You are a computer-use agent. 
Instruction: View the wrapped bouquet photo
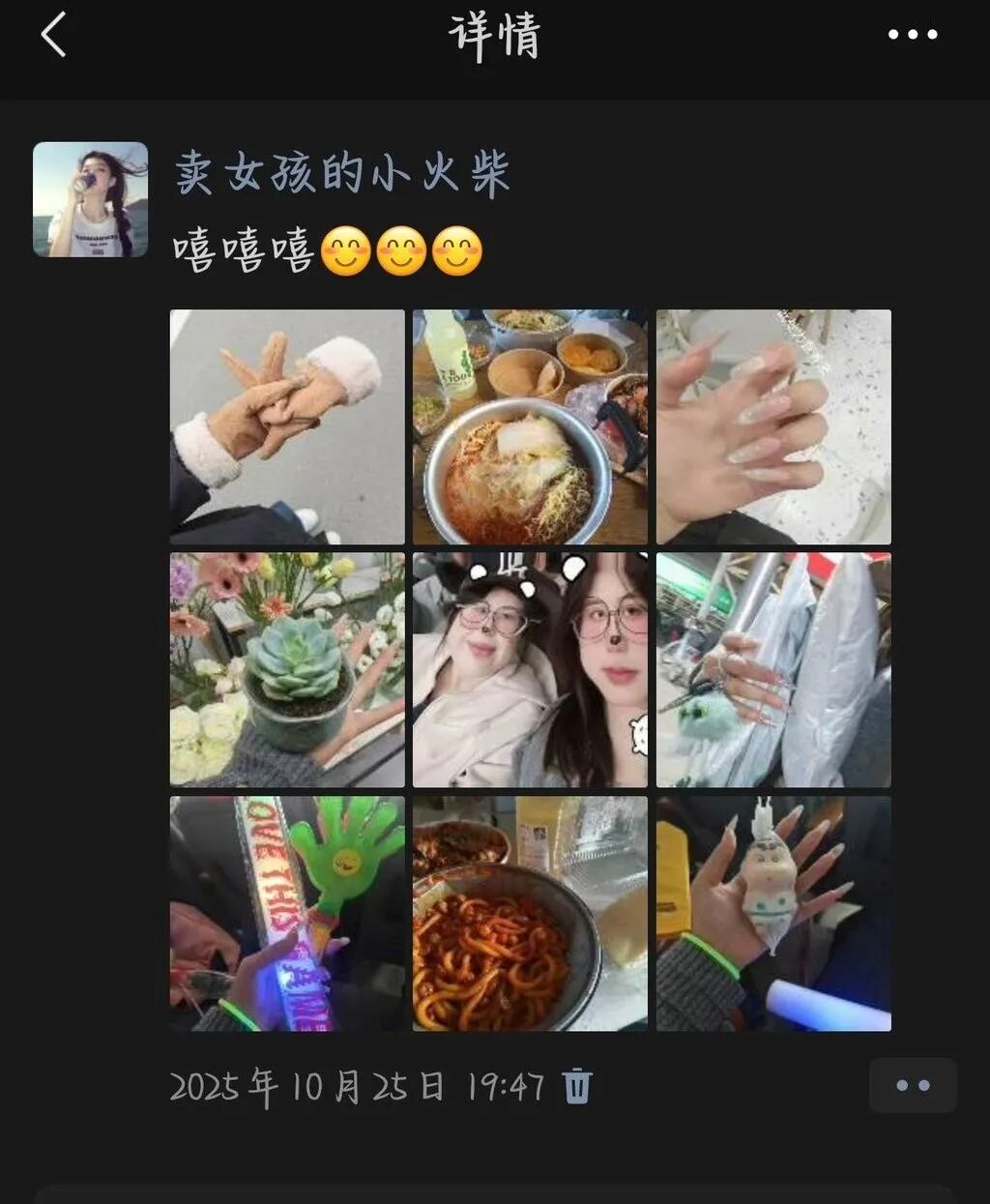coord(773,668)
